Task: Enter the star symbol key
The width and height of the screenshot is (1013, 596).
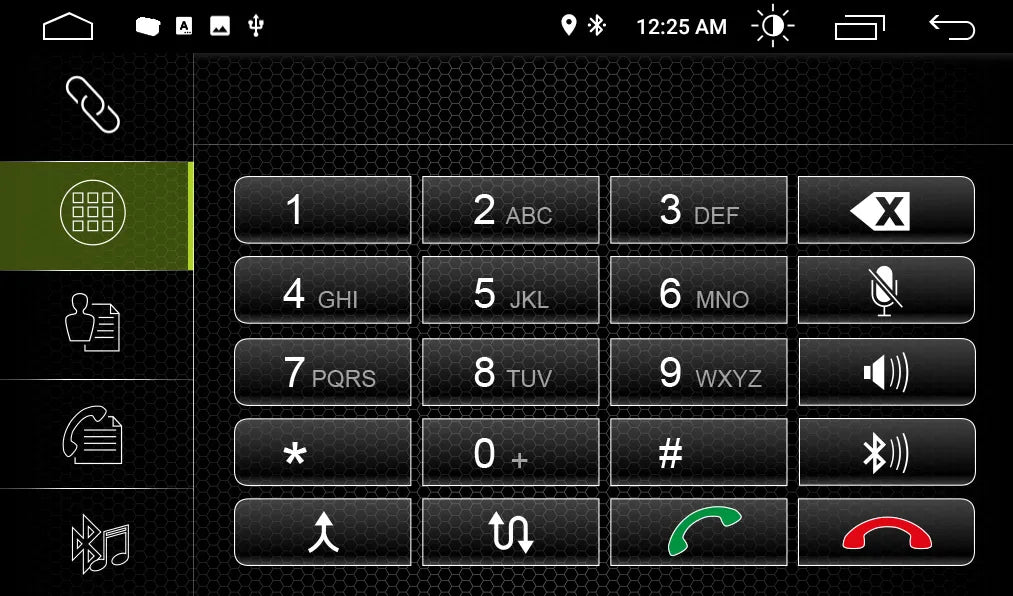Action: (322, 453)
